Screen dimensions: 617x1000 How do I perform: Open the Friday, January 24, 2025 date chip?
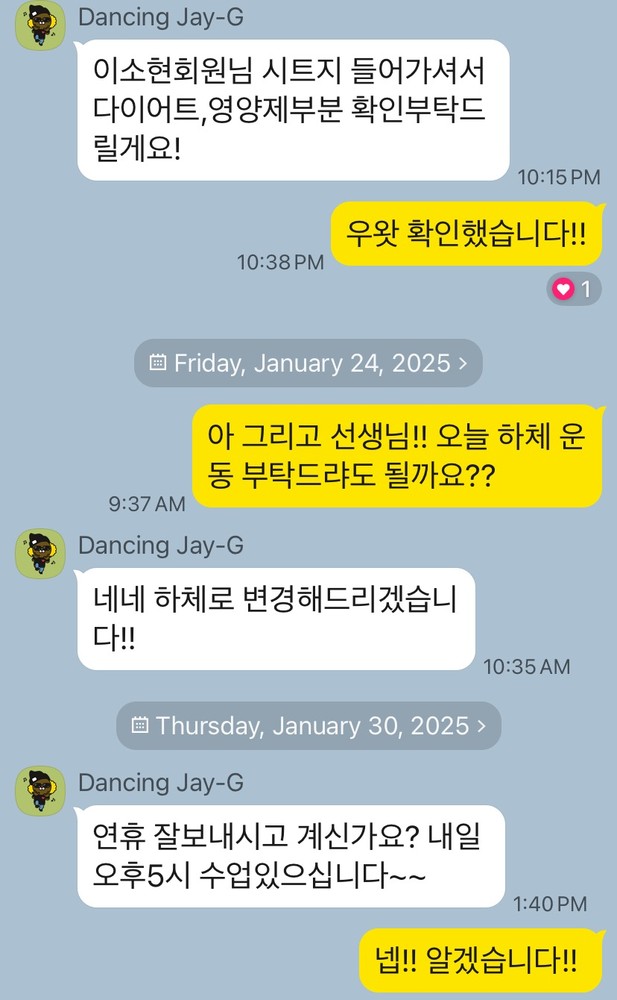[308, 363]
